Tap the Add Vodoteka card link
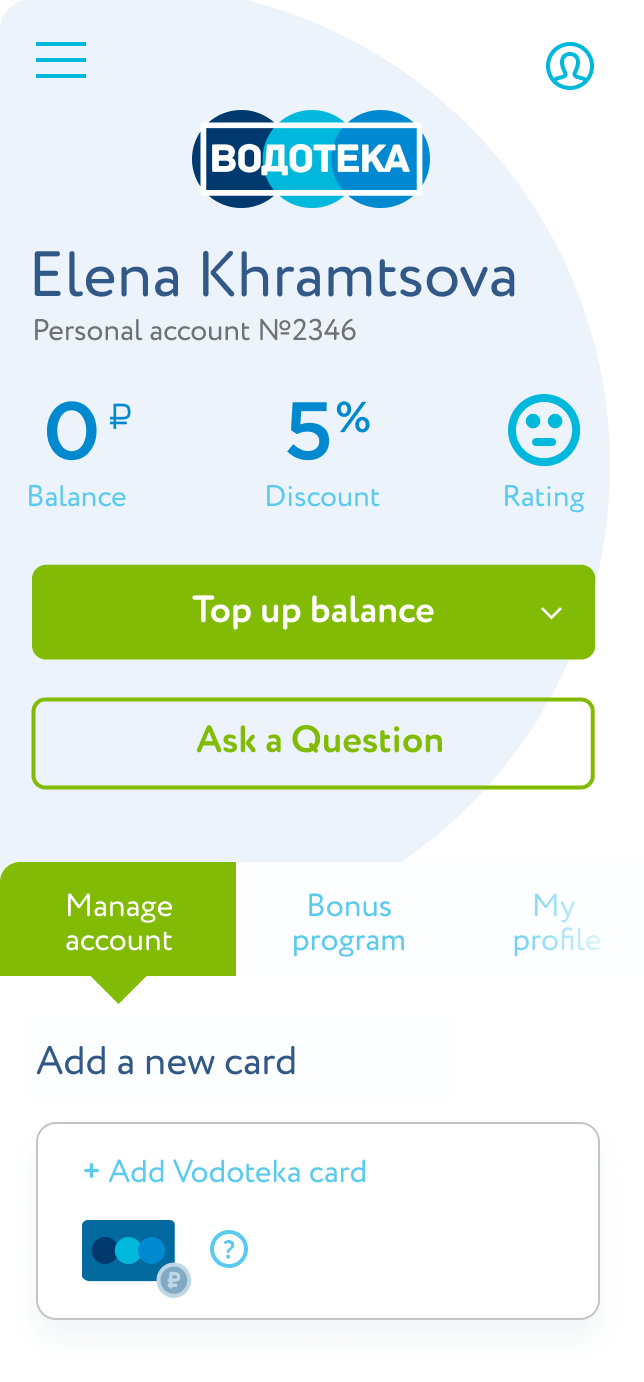The image size is (644, 1382). [225, 1171]
